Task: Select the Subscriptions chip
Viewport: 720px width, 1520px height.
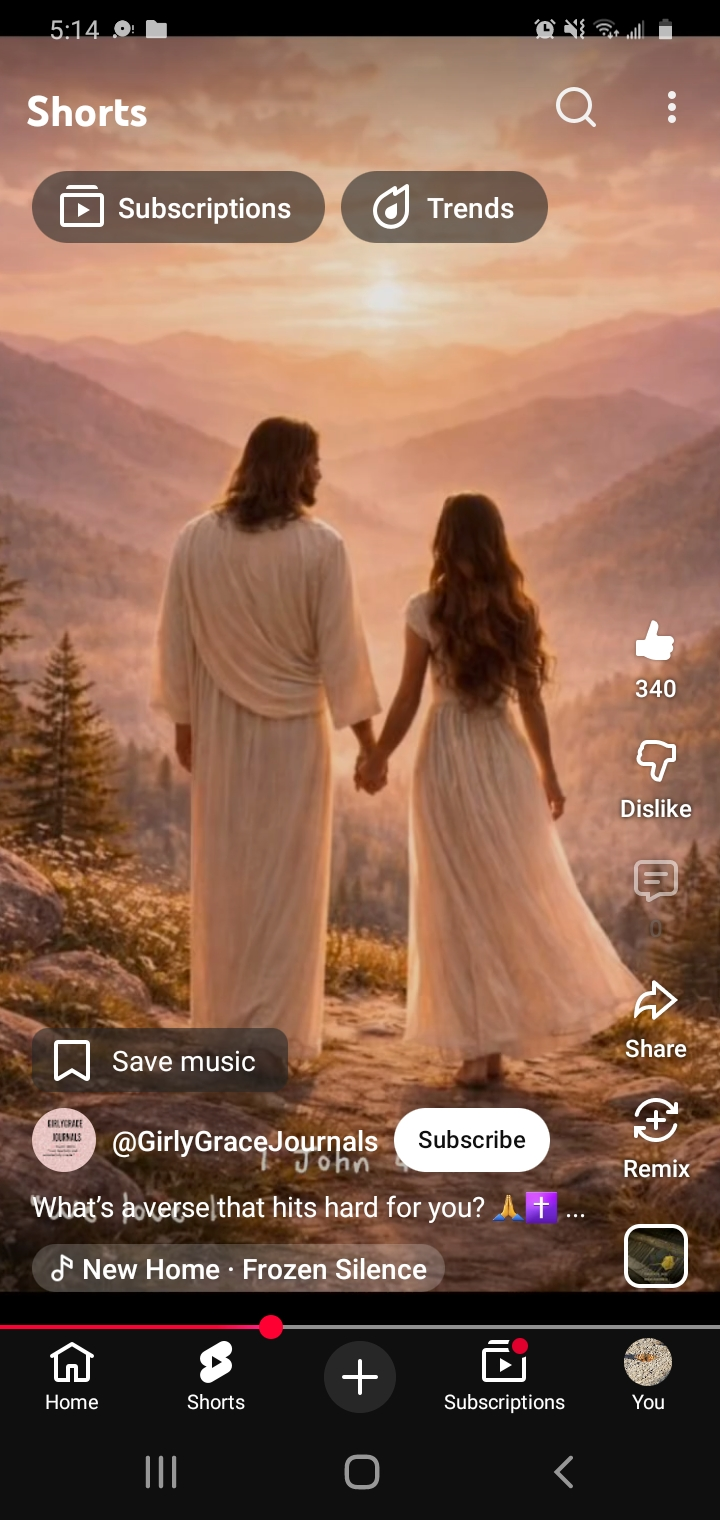Action: click(178, 208)
